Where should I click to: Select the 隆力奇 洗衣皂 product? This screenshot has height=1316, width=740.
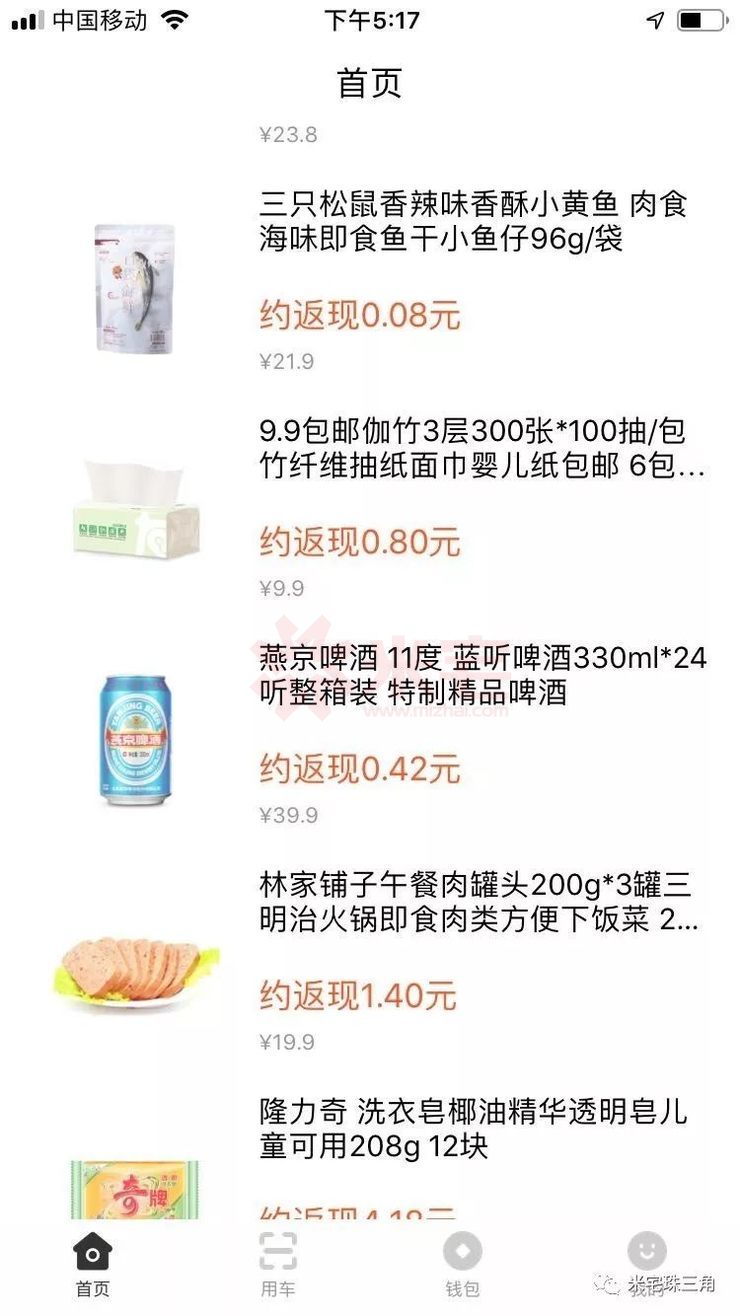pyautogui.click(x=472, y=1128)
